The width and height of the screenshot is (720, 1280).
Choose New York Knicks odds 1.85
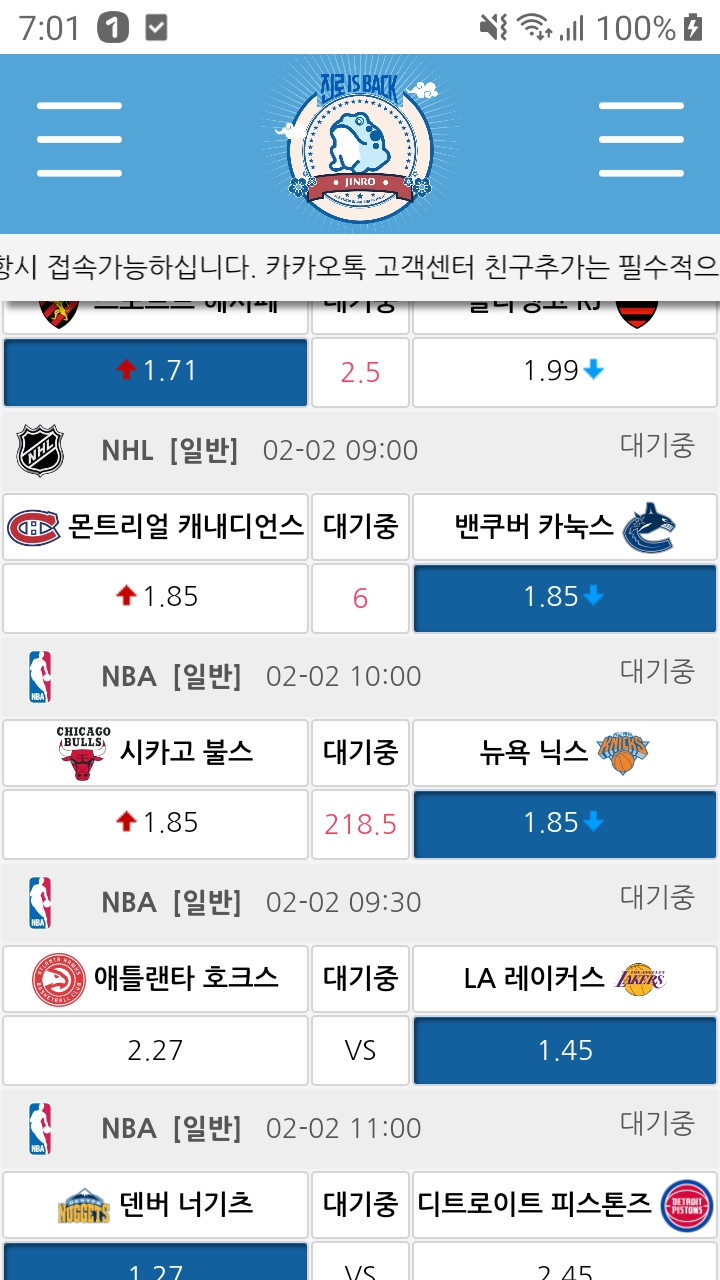pyautogui.click(x=565, y=824)
